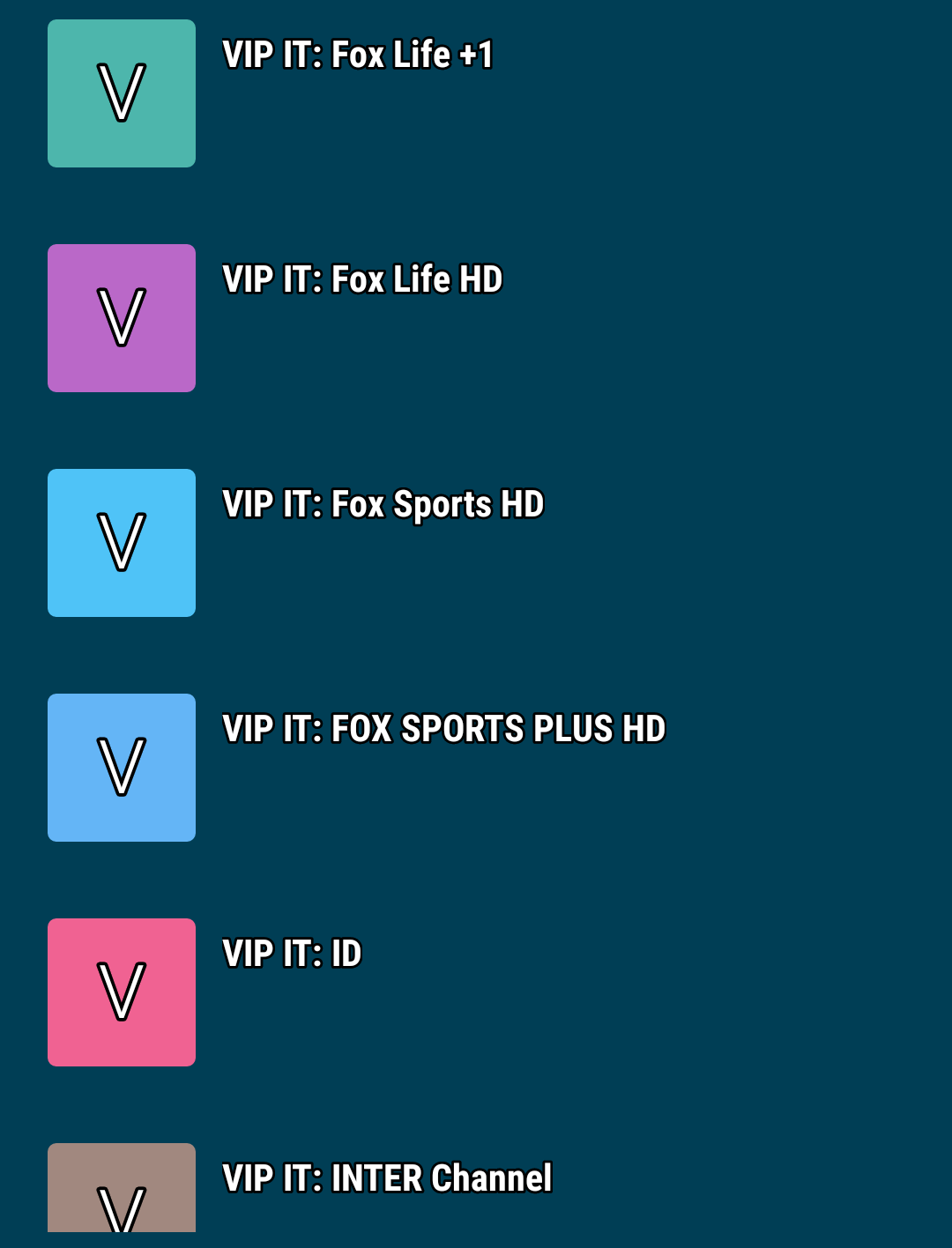This screenshot has height=1248, width=952.
Task: Play VIP IT: Fox Sports HD
Action: (383, 506)
